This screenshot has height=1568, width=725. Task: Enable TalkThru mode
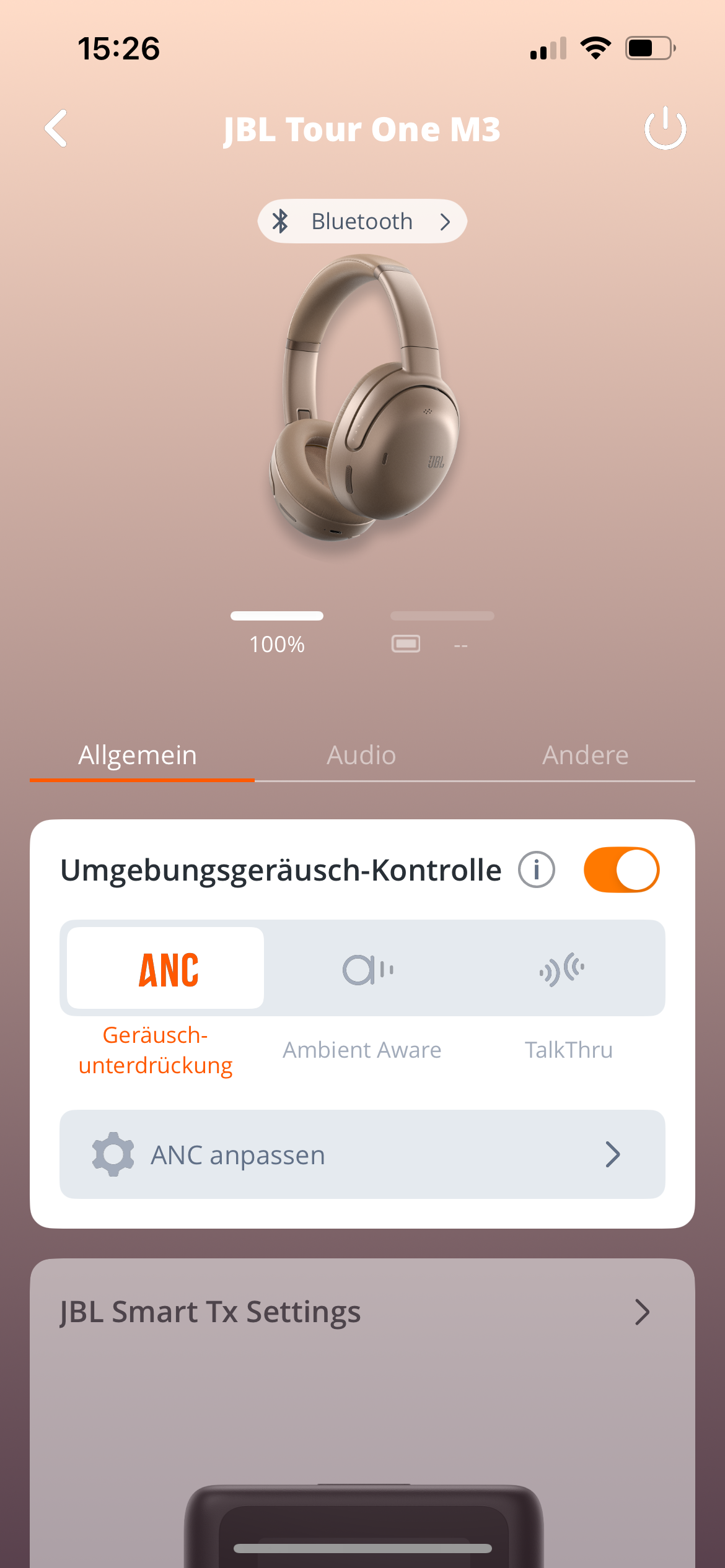pos(563,969)
